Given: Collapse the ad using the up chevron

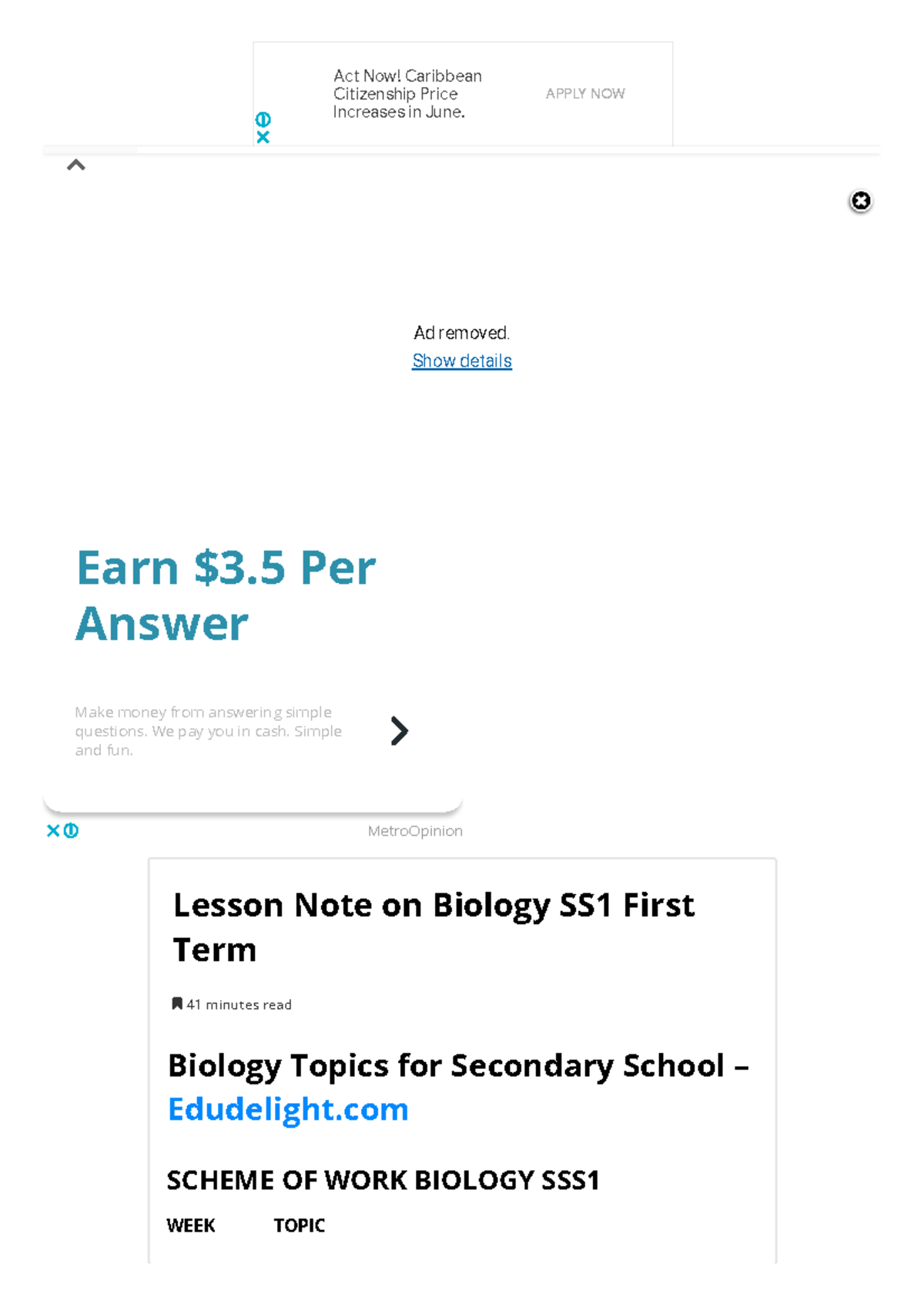Looking at the screenshot, I should pos(76,163).
